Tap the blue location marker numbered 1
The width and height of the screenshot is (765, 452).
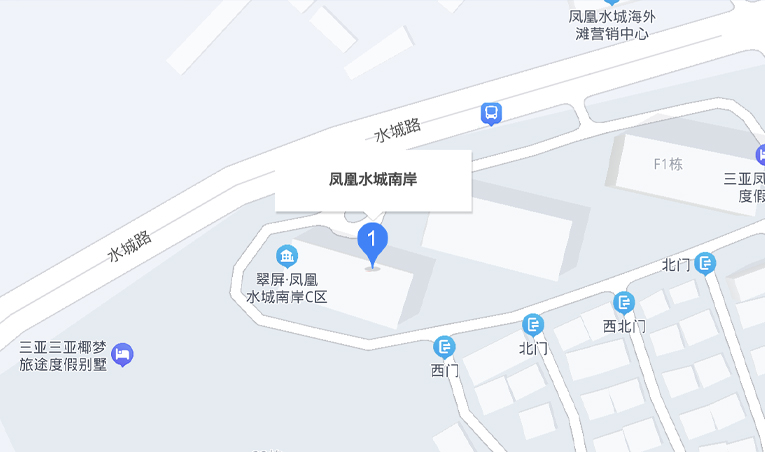pyautogui.click(x=372, y=241)
